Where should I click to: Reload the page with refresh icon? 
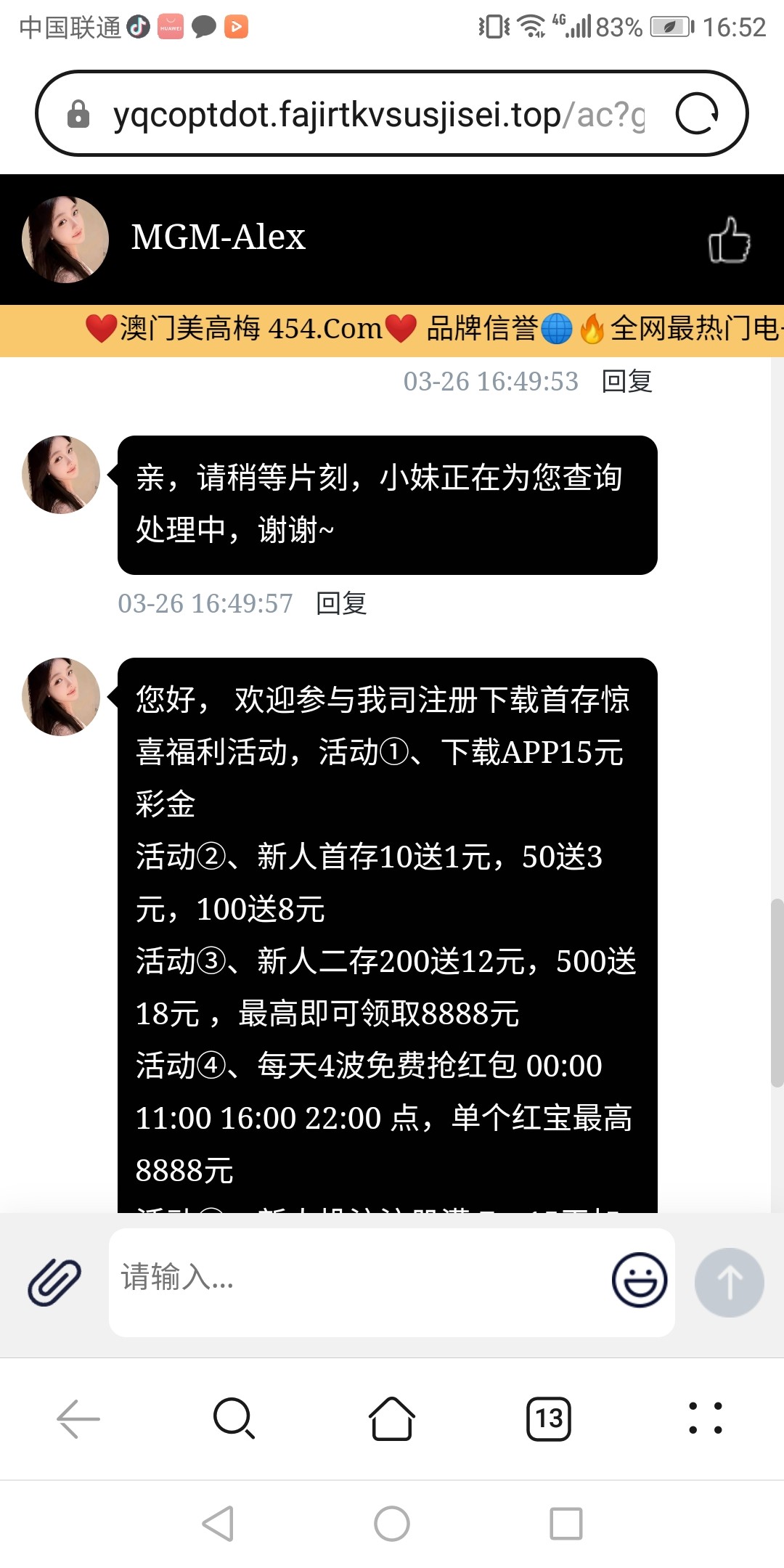click(x=698, y=113)
